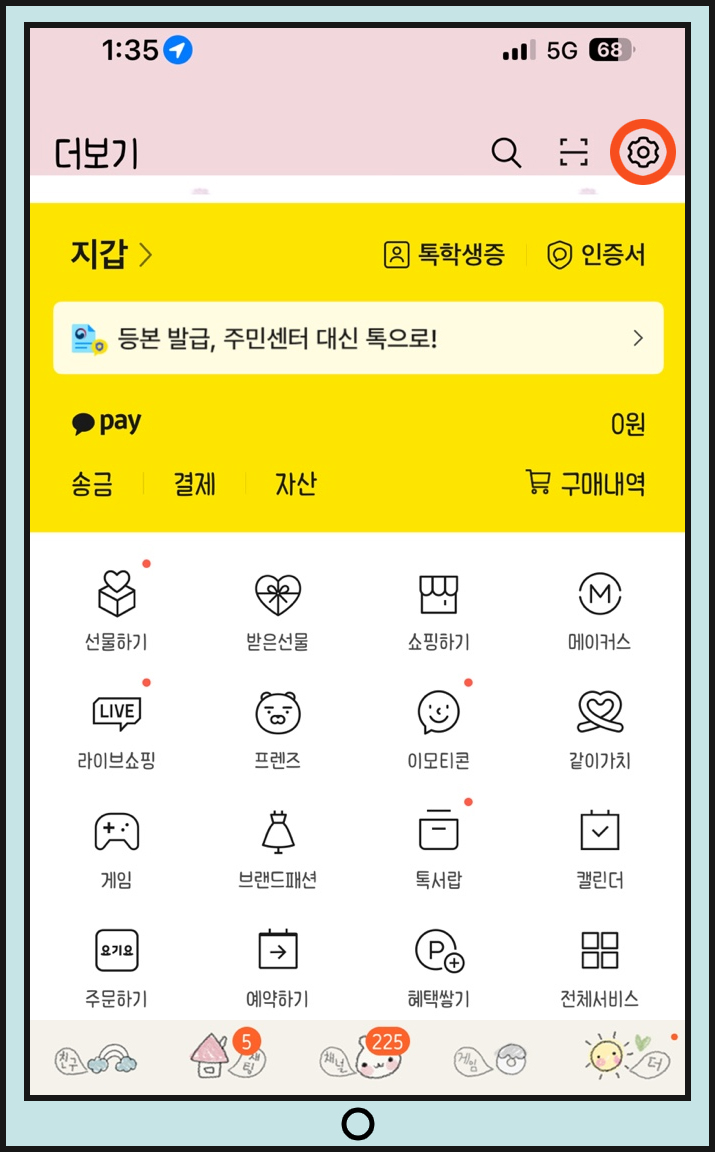715x1152 pixels.
Task: Open the QR code scanner icon
Action: 573,152
